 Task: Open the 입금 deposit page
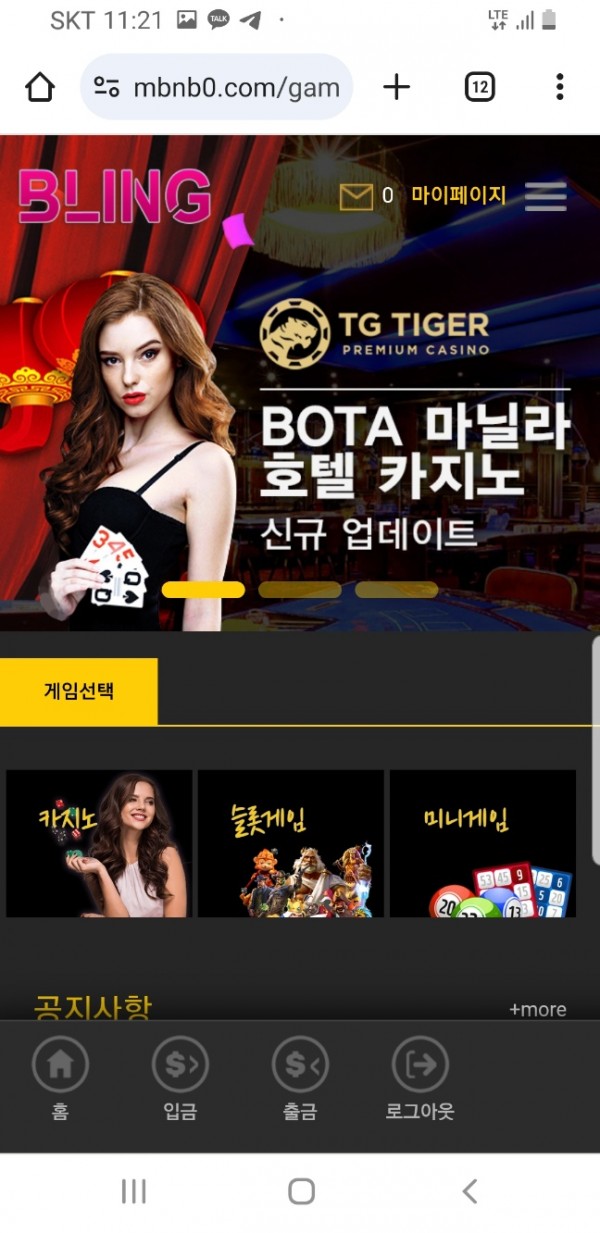point(180,1078)
